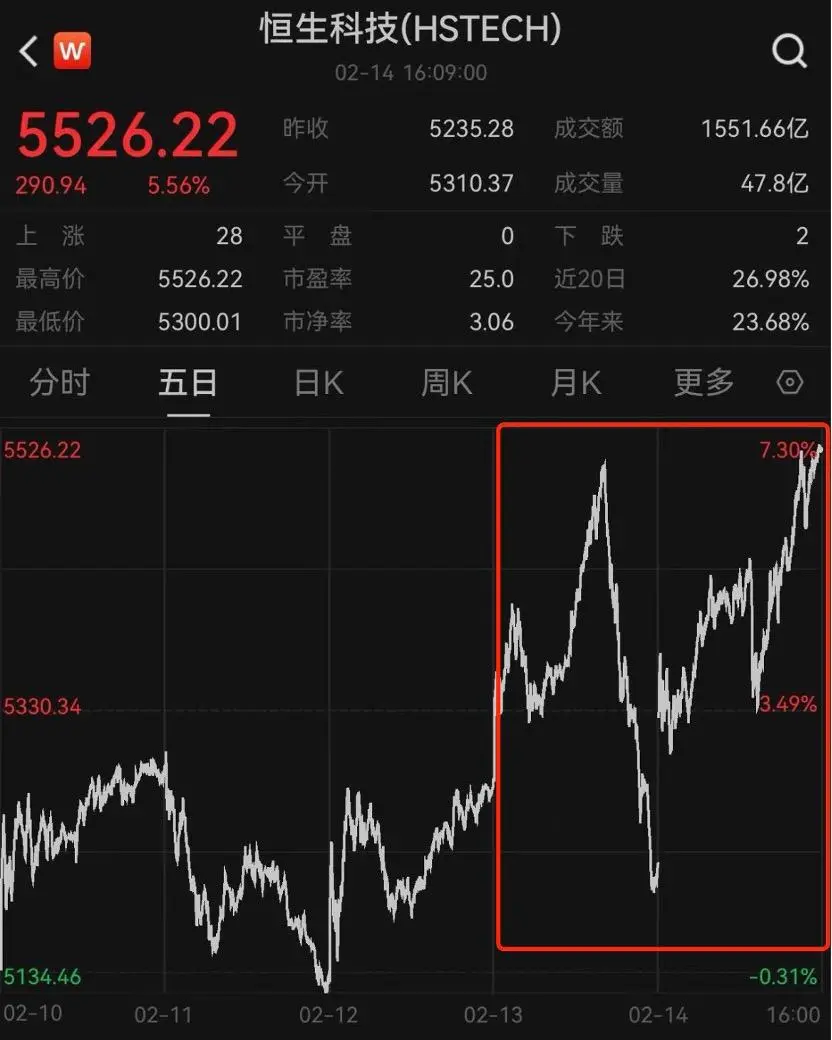This screenshot has width=832, height=1040.
Task: Open the search magnifier icon
Action: (789, 51)
